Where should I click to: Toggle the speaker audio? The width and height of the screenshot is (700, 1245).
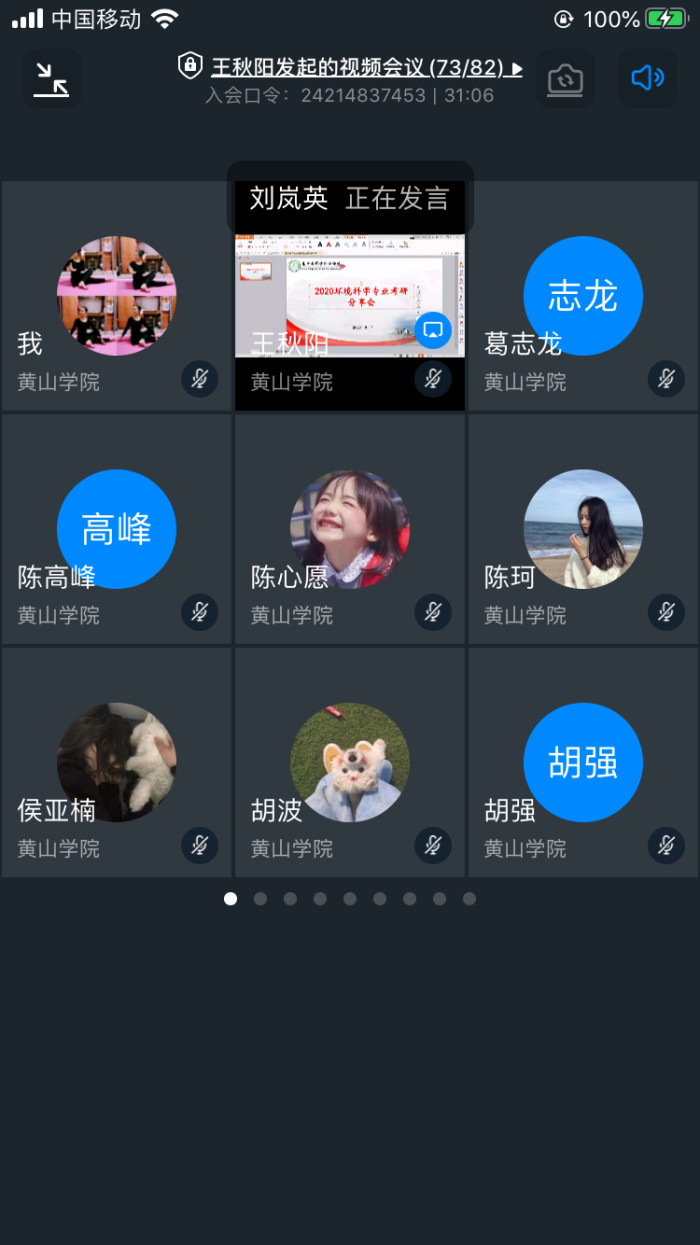pyautogui.click(x=647, y=79)
